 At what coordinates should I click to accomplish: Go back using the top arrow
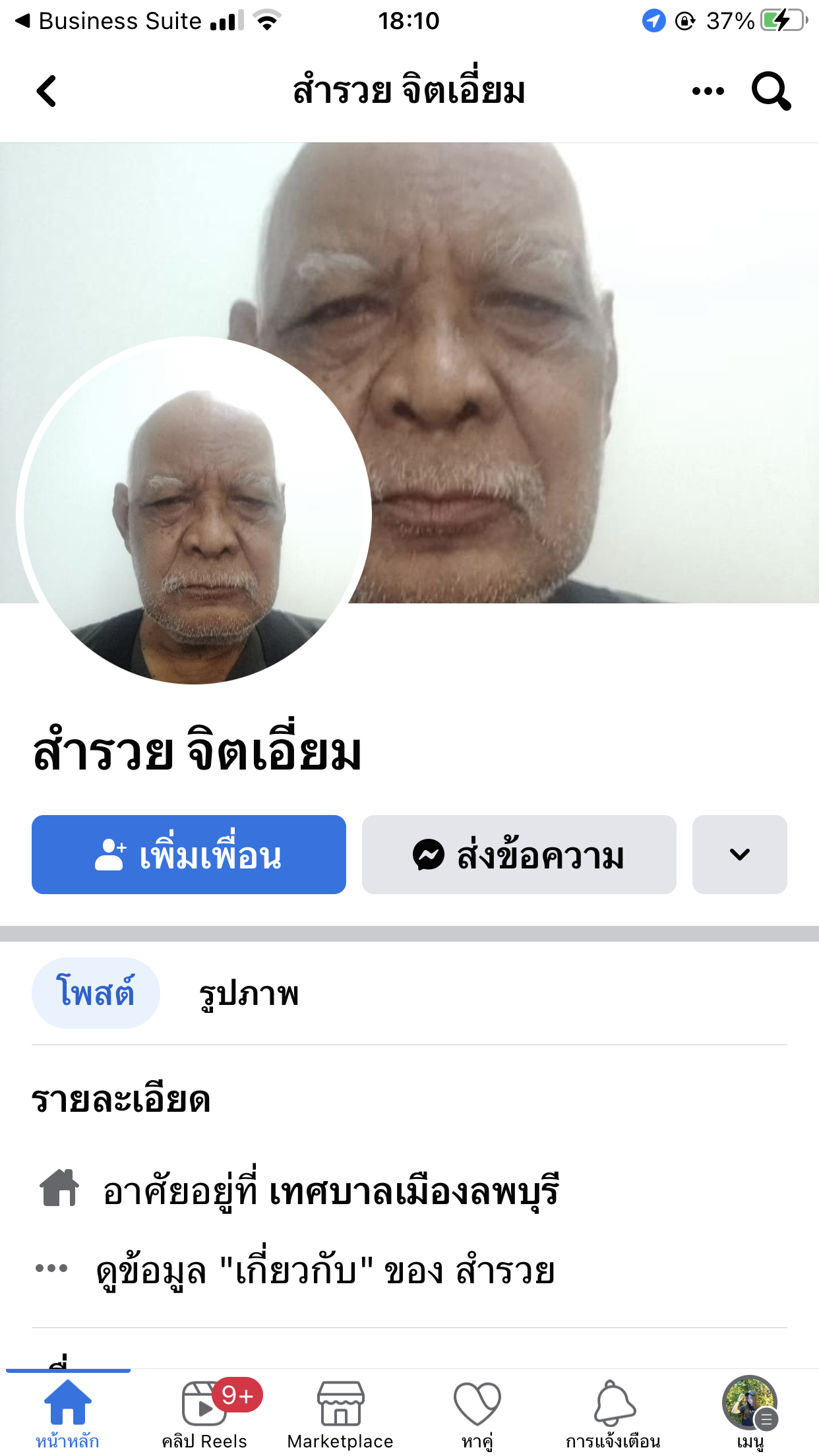[46, 91]
